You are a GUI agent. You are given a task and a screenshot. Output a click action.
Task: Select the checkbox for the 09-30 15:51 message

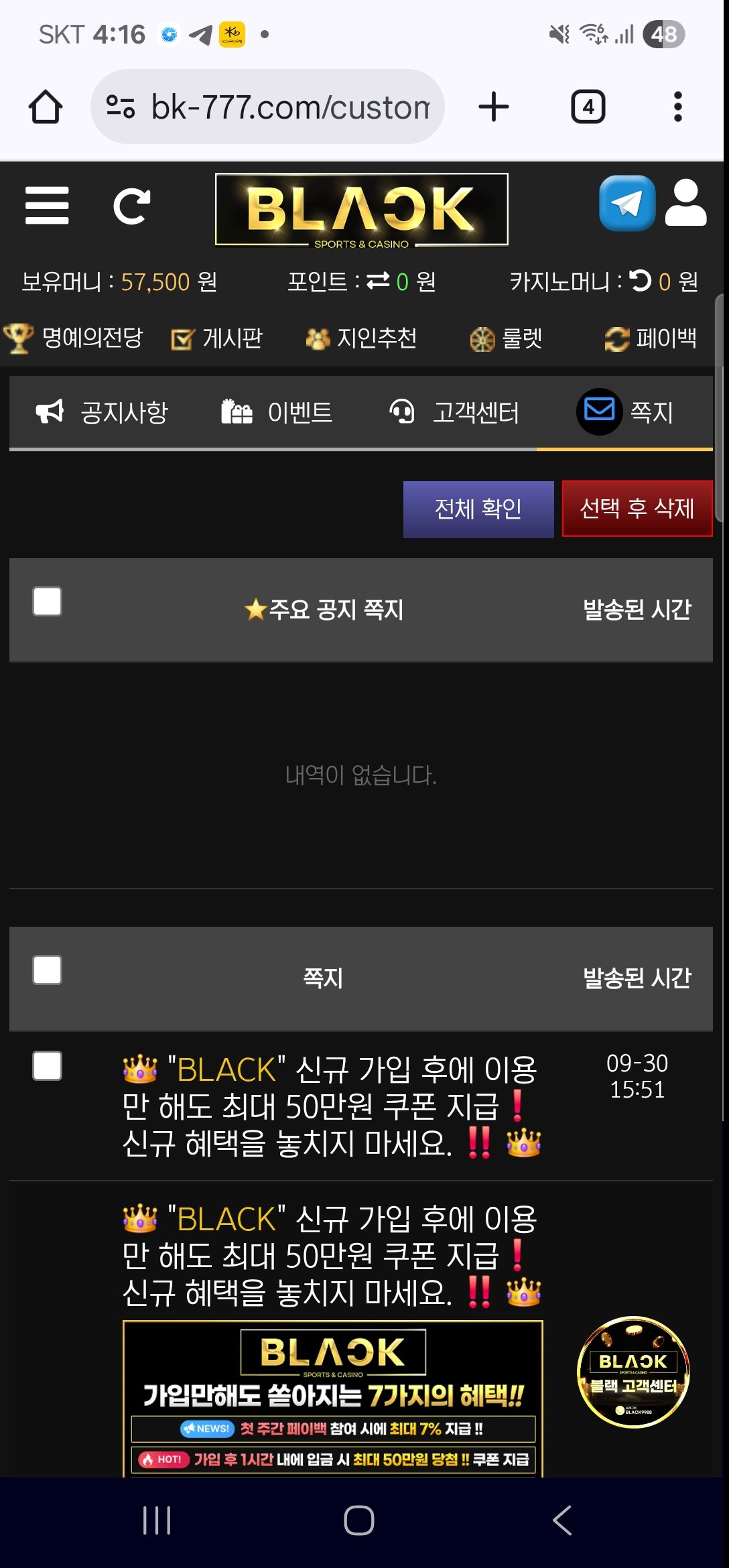48,1065
